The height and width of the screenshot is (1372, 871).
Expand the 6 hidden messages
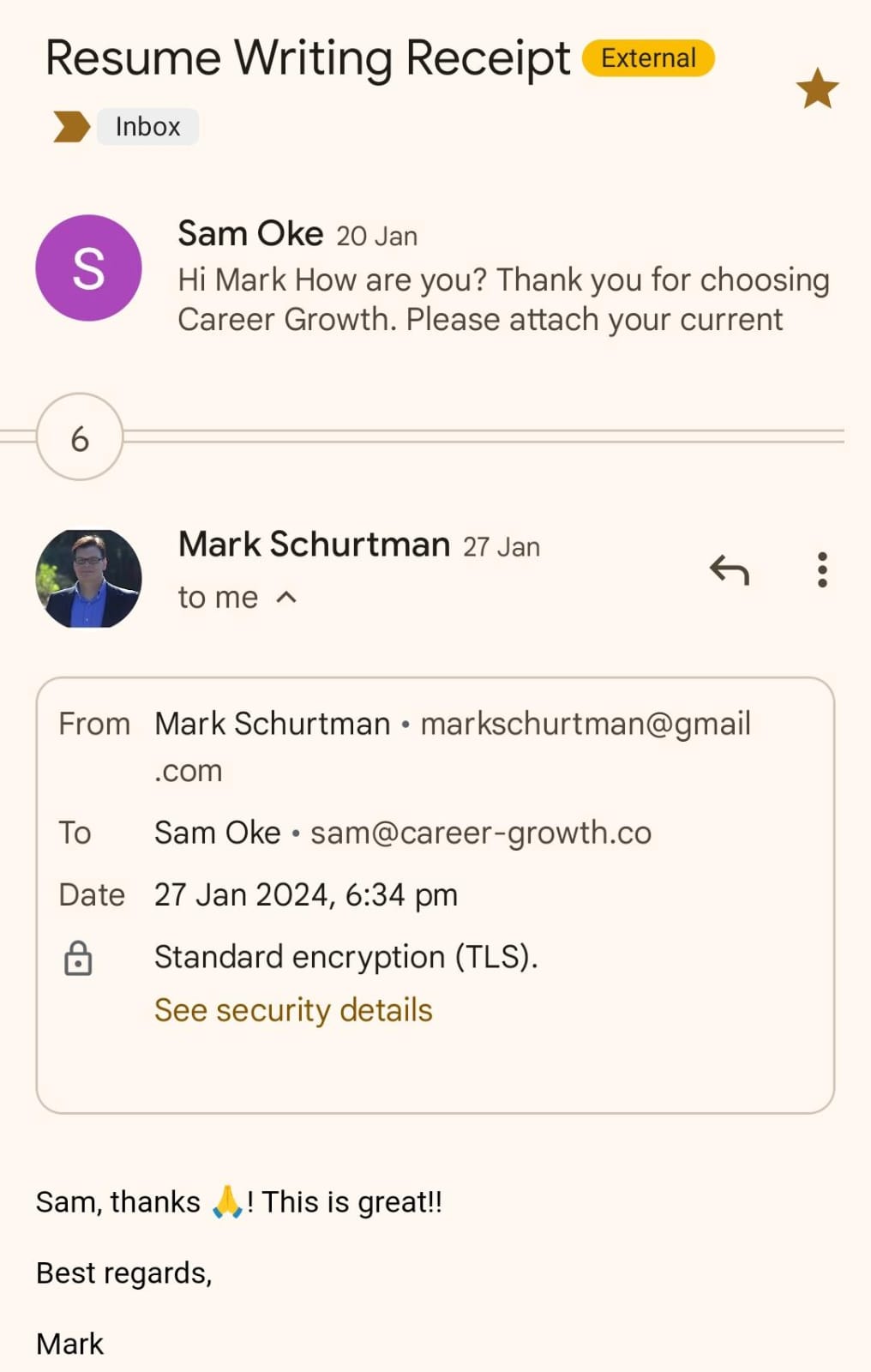click(80, 437)
